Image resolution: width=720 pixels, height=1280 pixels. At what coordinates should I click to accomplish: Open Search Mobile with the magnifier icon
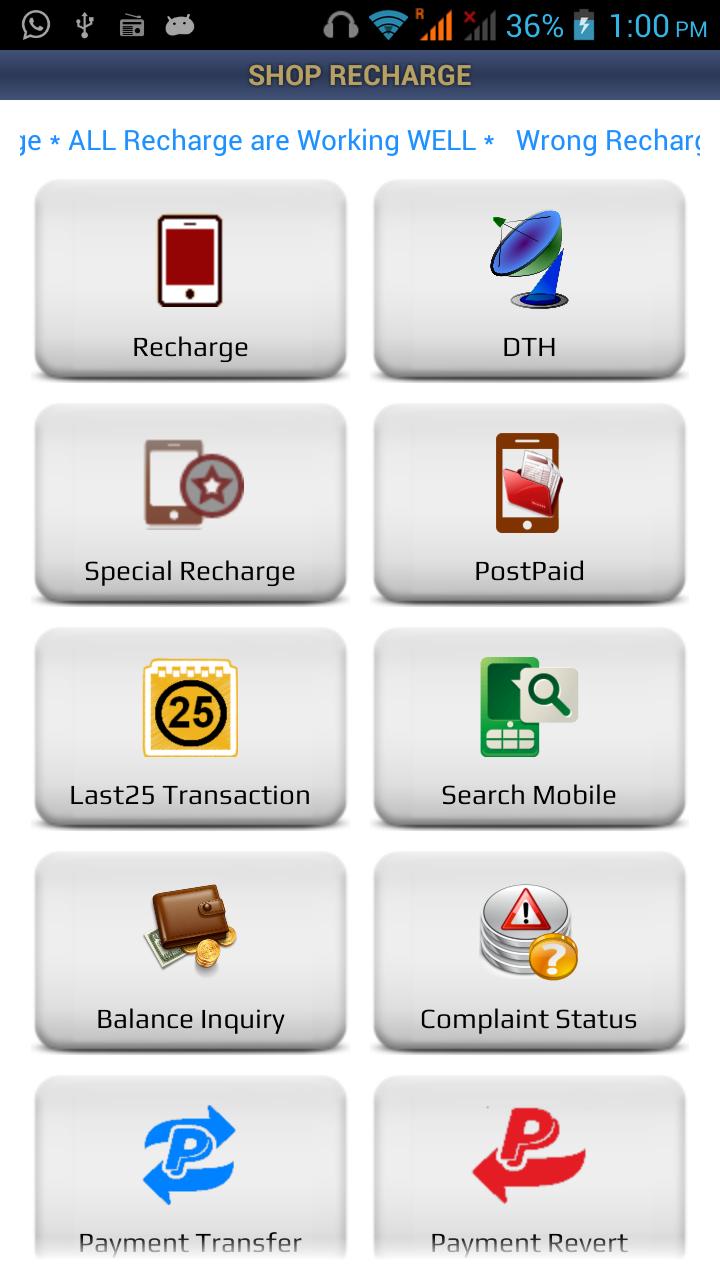pyautogui.click(x=527, y=707)
